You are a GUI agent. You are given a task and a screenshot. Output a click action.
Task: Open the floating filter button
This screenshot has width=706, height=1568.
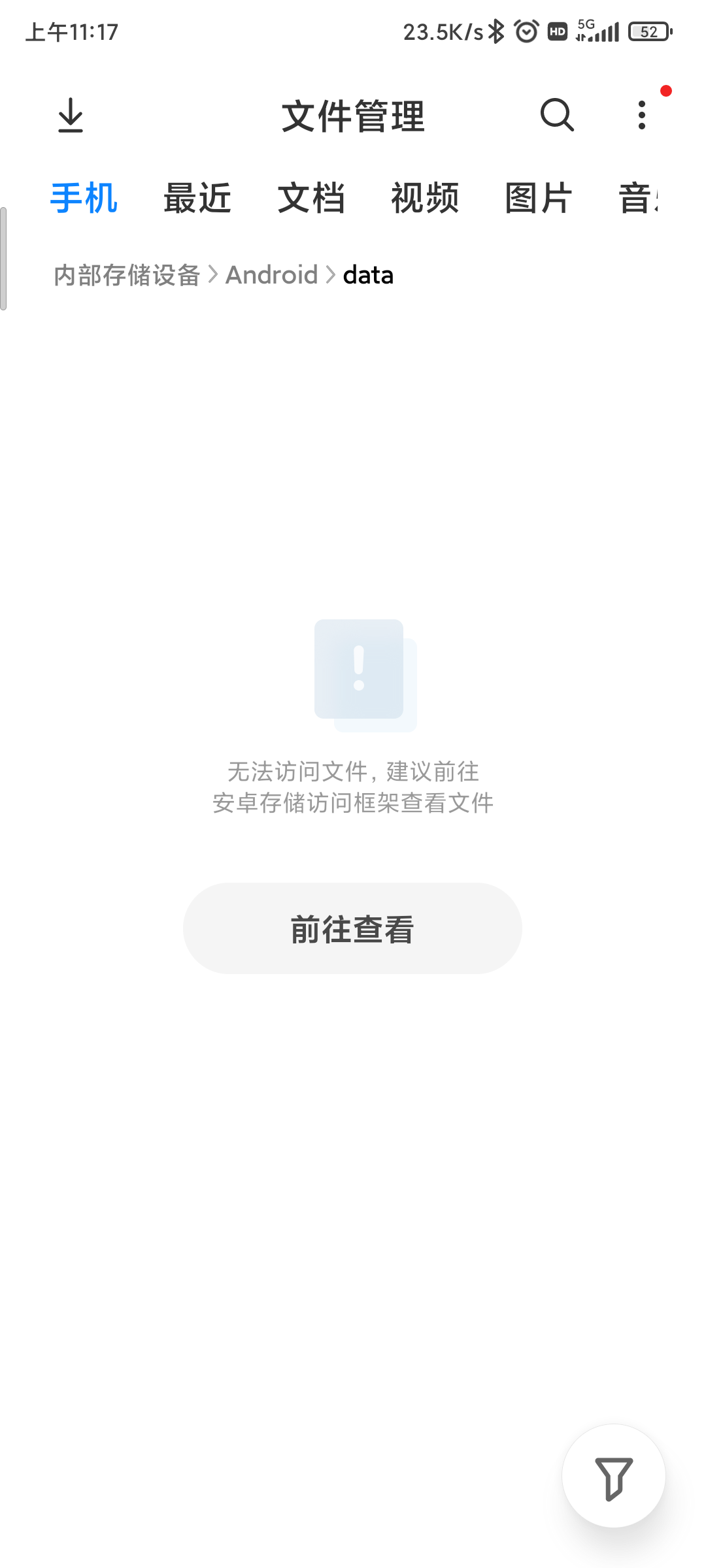(614, 1476)
